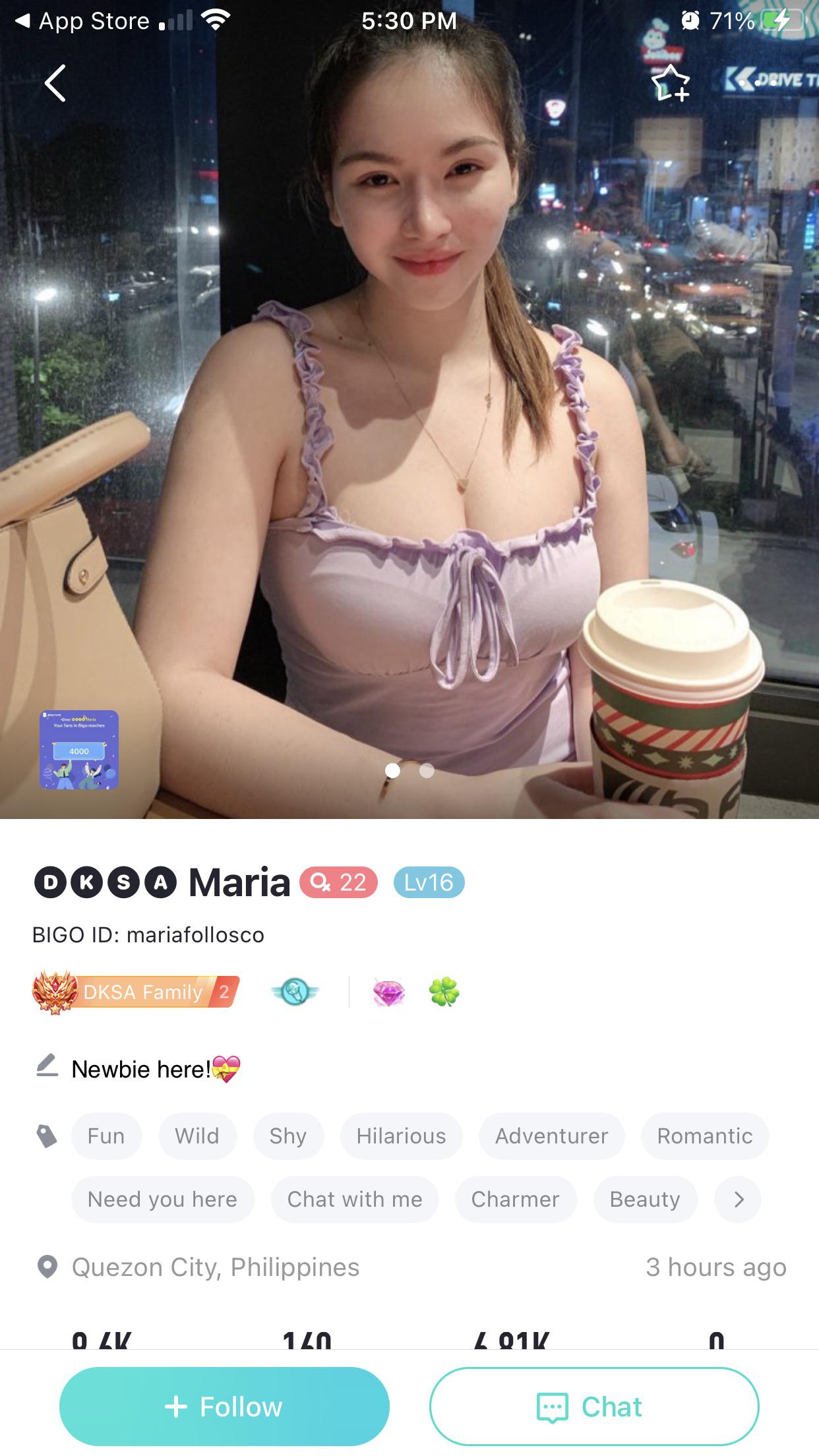Open the DKSA Family badge
The width and height of the screenshot is (819, 1456).
tap(136, 992)
